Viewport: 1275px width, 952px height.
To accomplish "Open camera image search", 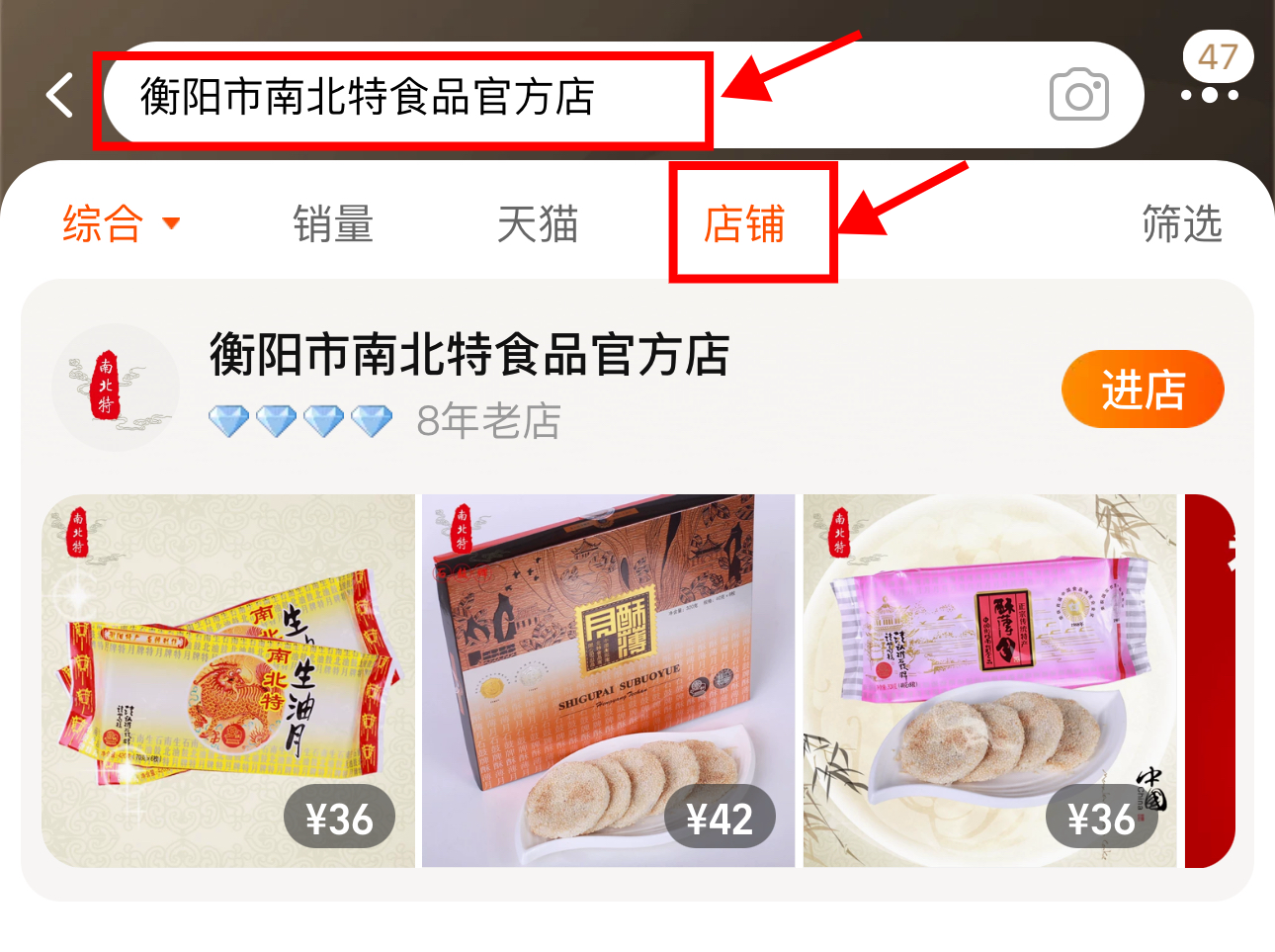I will pos(1078,96).
